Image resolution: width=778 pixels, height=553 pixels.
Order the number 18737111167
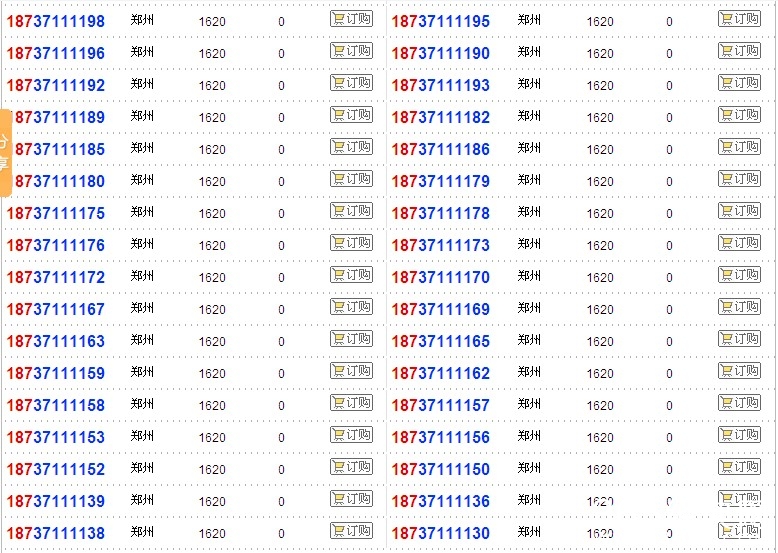[351, 307]
